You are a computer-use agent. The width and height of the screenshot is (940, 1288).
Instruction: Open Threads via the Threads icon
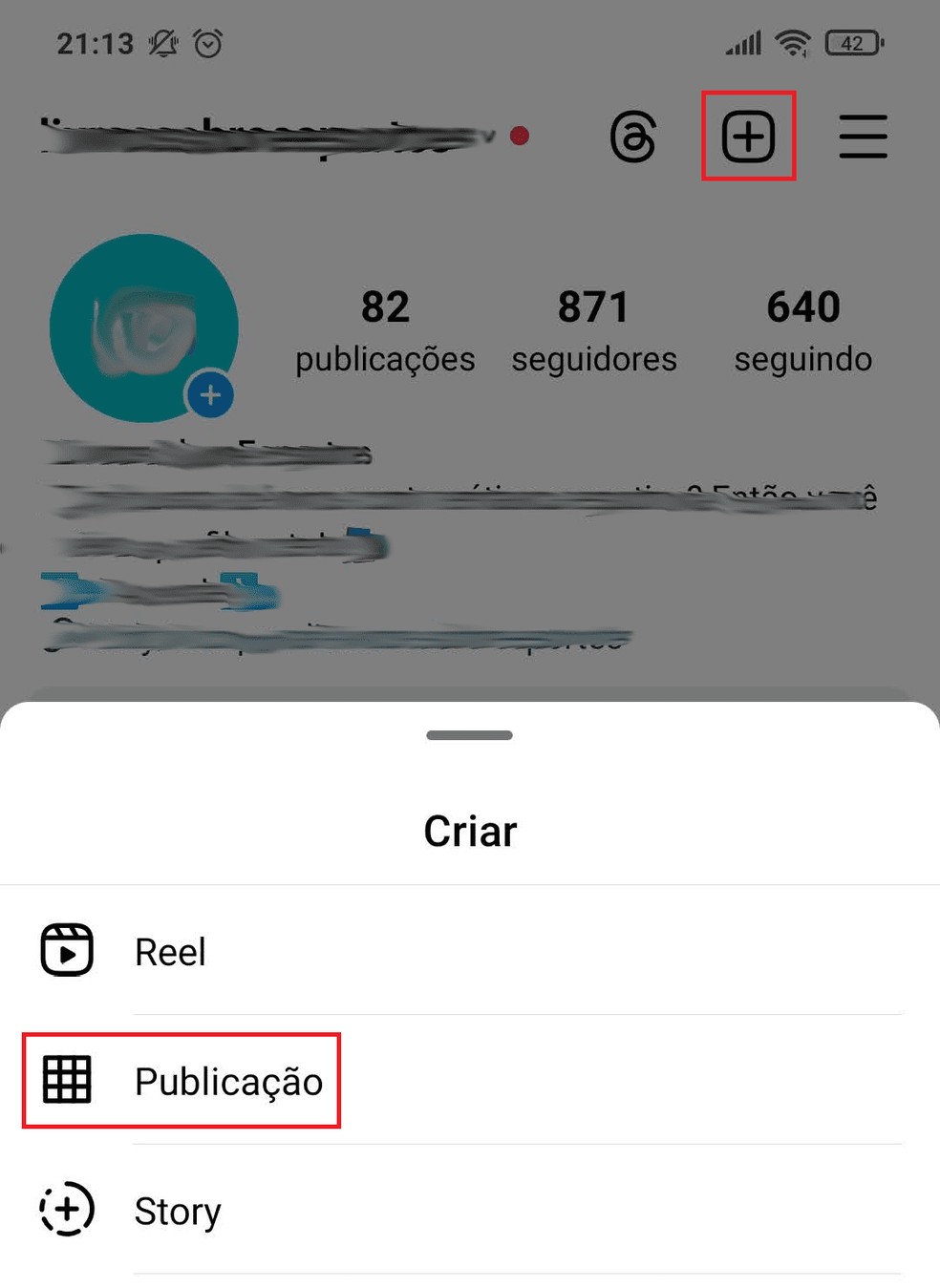[633, 137]
